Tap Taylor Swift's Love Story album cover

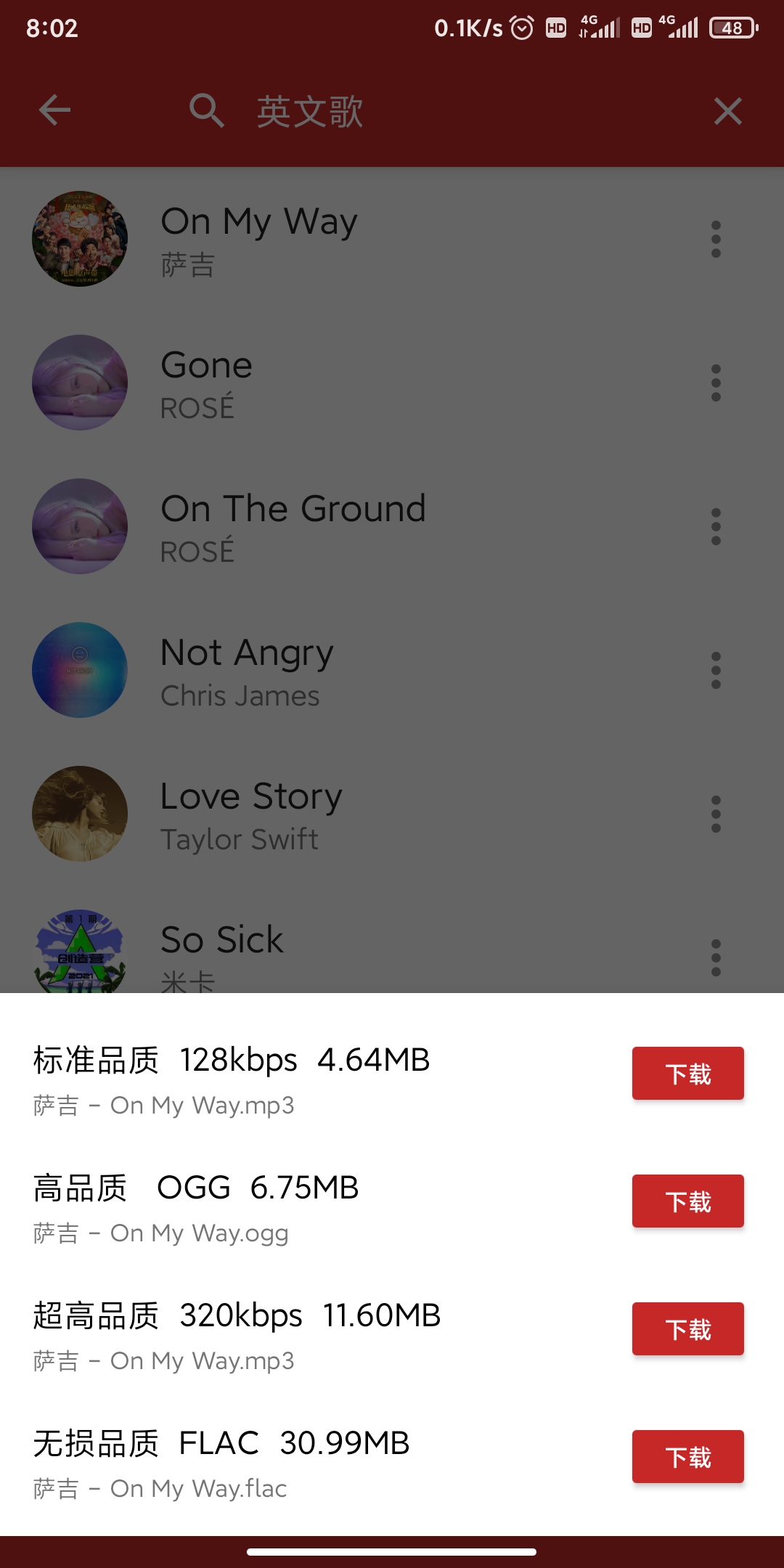pyautogui.click(x=80, y=814)
